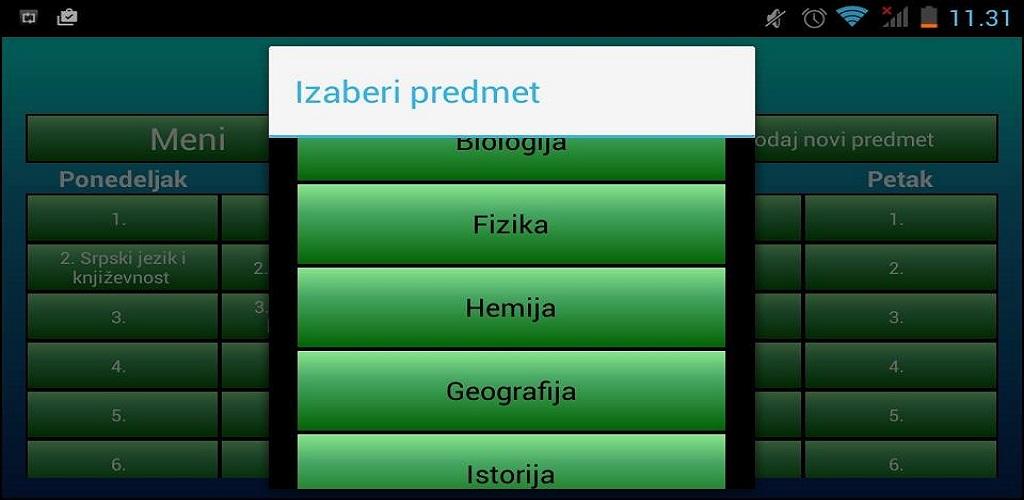
Task: Open Ponedeljak period 4 slot
Action: 122,366
